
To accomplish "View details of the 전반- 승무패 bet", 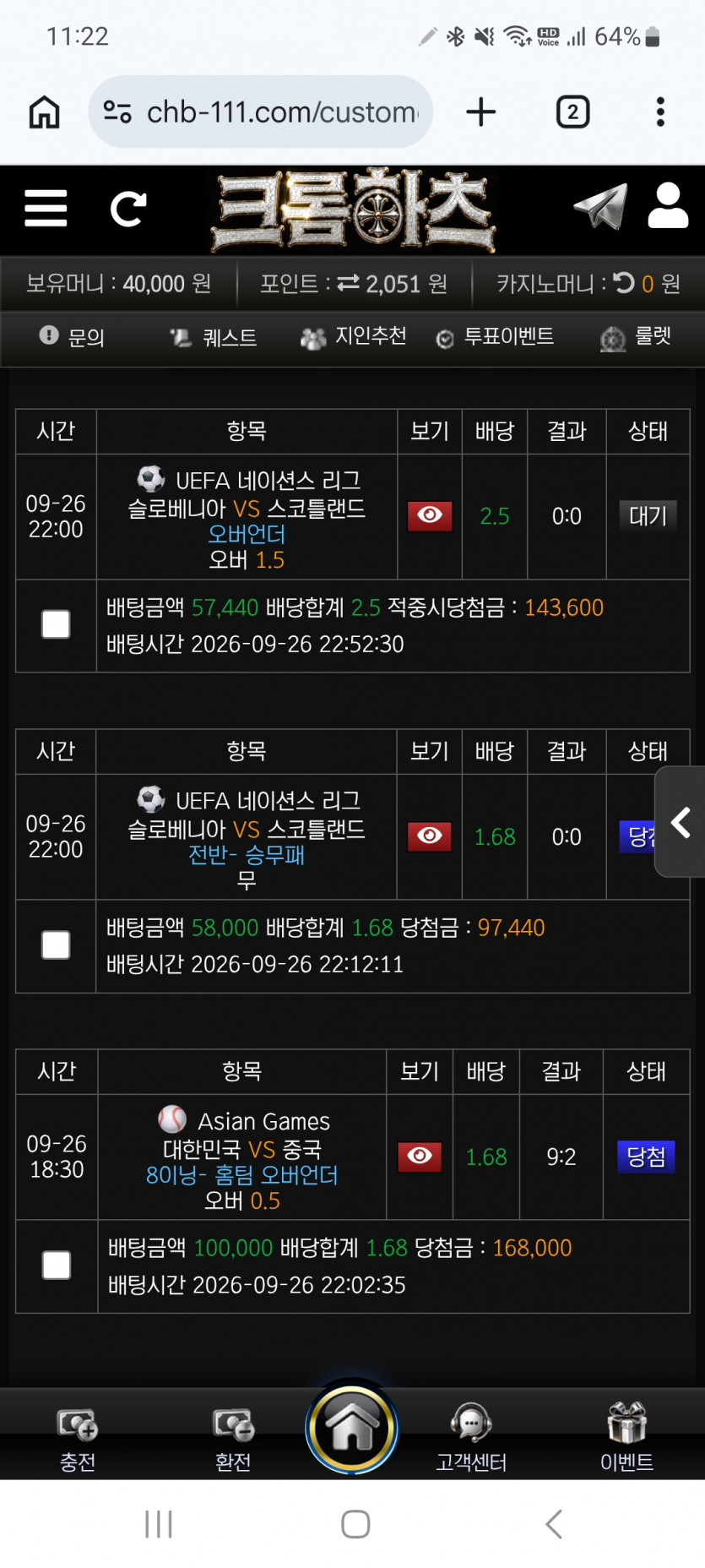I will pos(430,836).
